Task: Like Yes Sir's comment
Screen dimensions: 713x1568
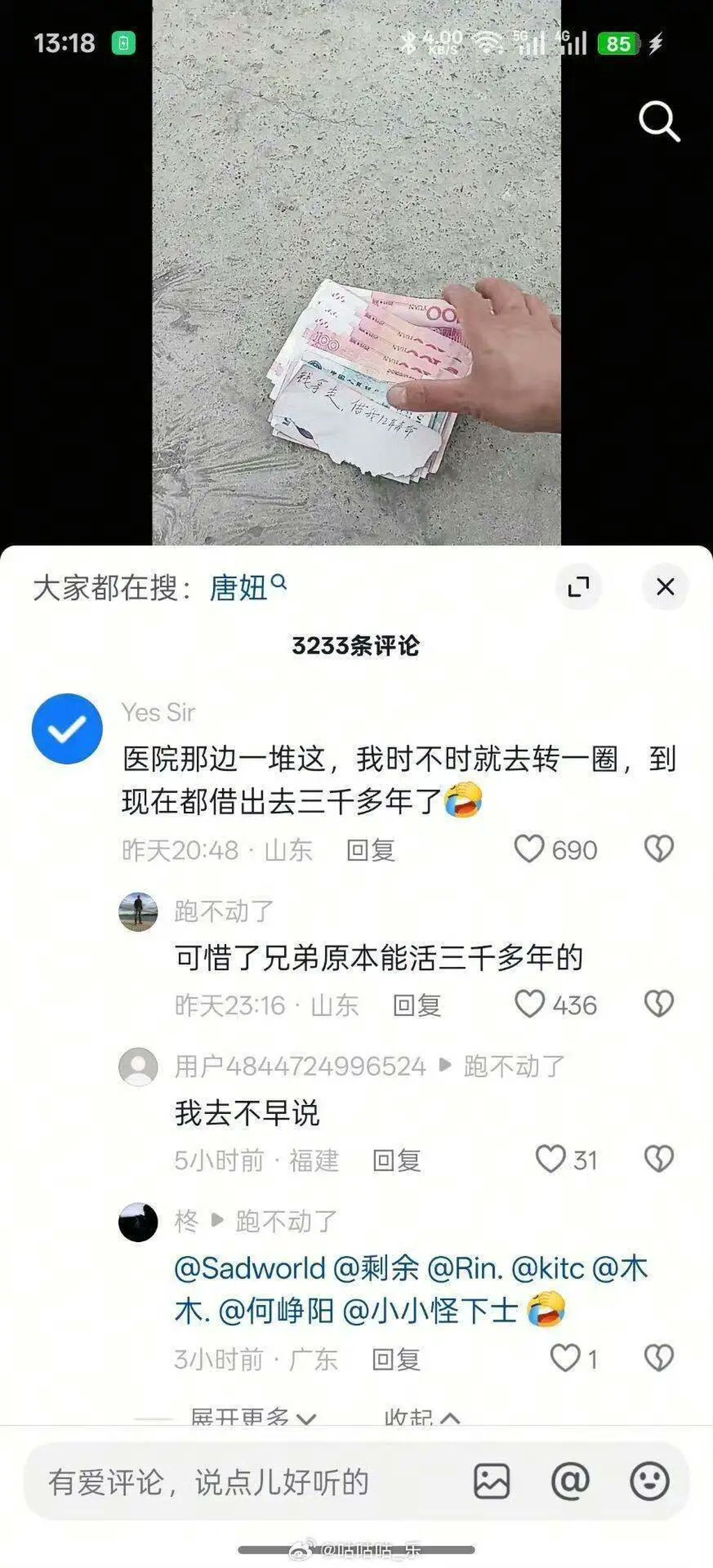Action: coord(529,849)
